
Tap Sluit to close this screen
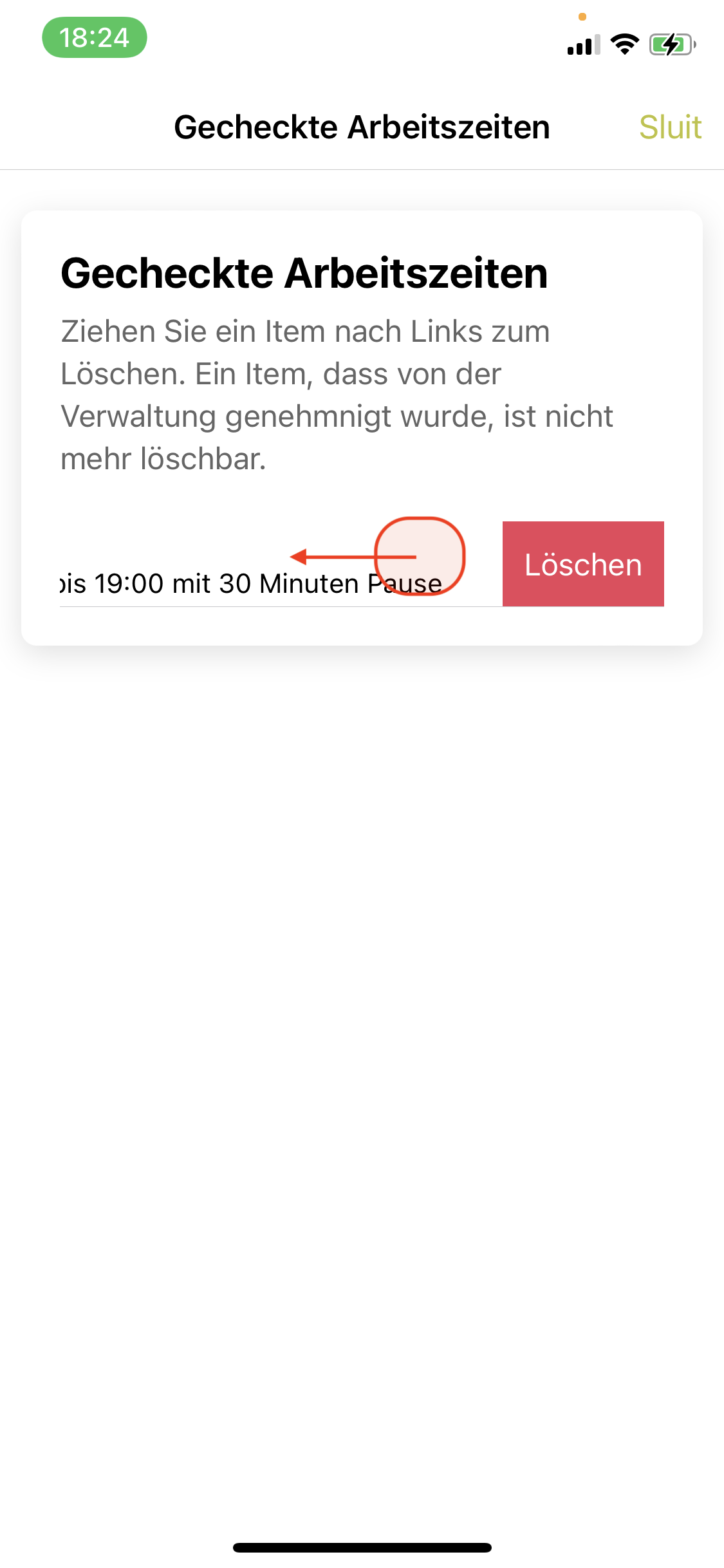[670, 127]
